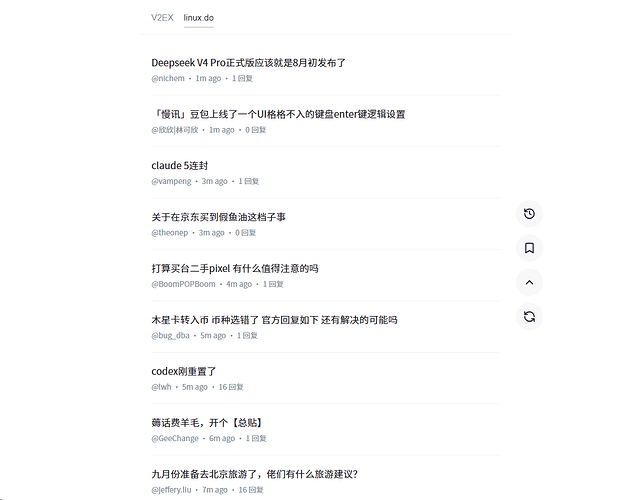Viewport: 642px width, 500px height.
Task: Open the 薅话费羊毛 topic by GeeChange
Action: [207, 423]
